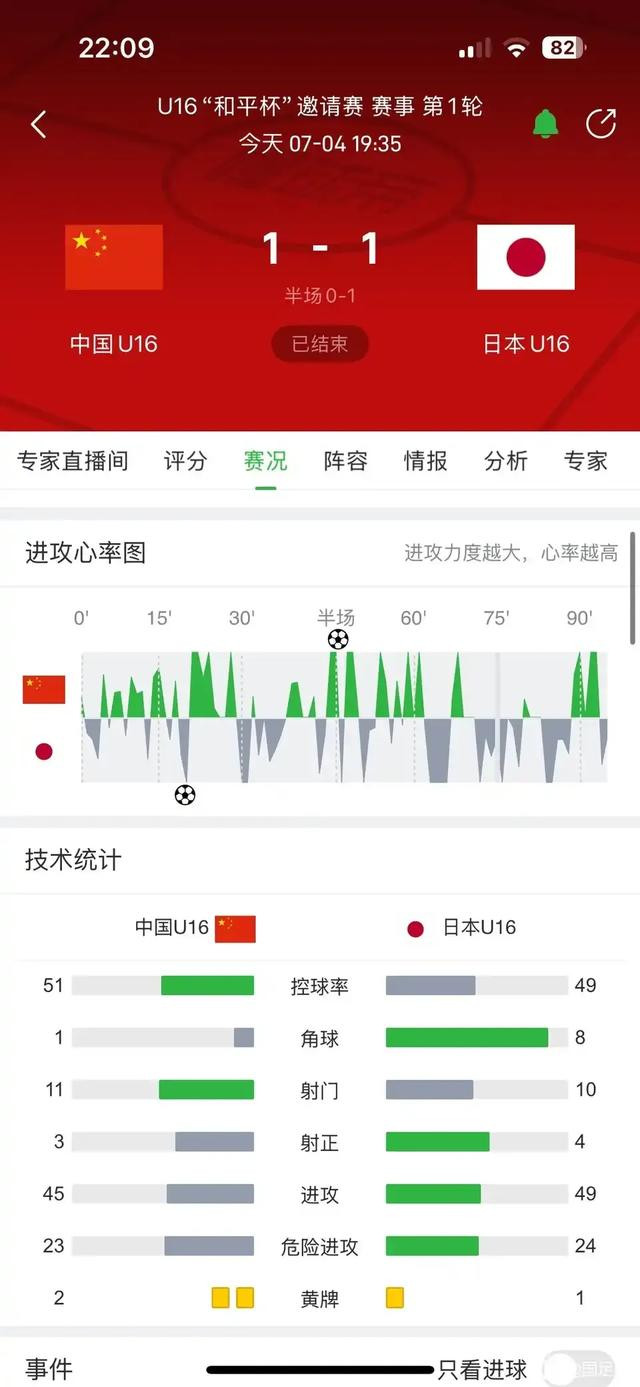Toggle the 只看进球 switch

pyautogui.click(x=582, y=1369)
